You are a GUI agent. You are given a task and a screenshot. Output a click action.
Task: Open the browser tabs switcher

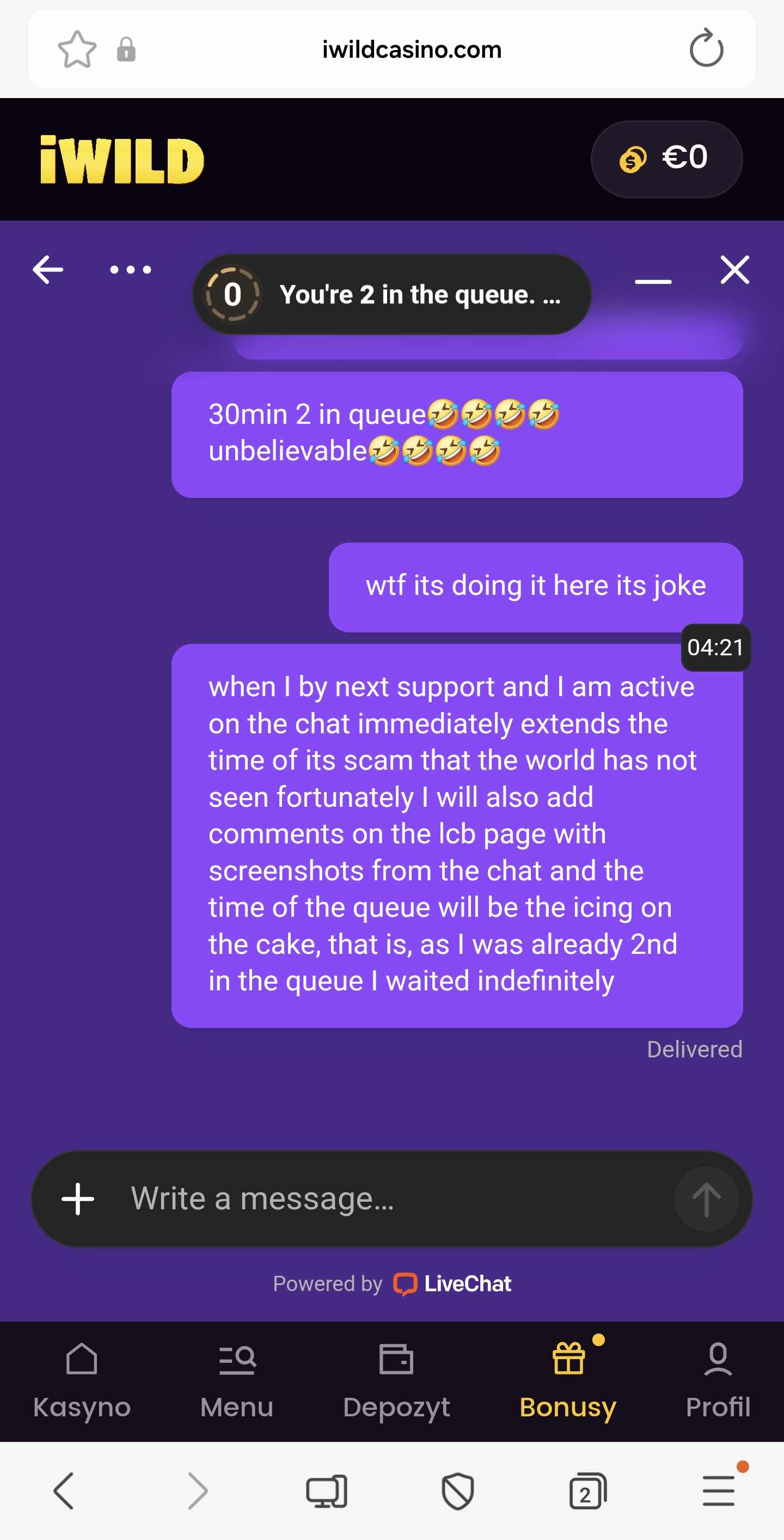[x=587, y=1491]
